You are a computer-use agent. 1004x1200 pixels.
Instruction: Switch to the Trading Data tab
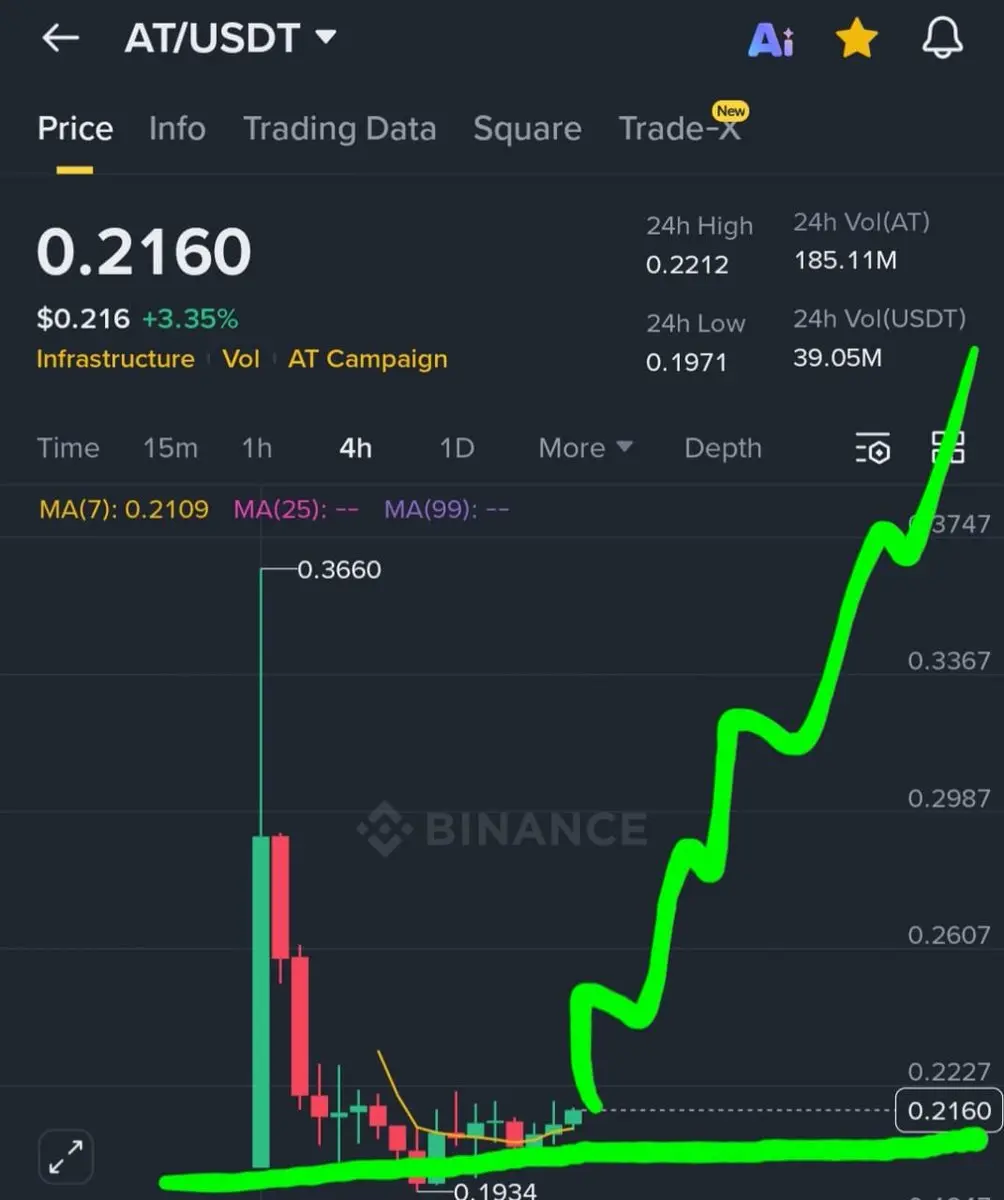[x=339, y=129]
